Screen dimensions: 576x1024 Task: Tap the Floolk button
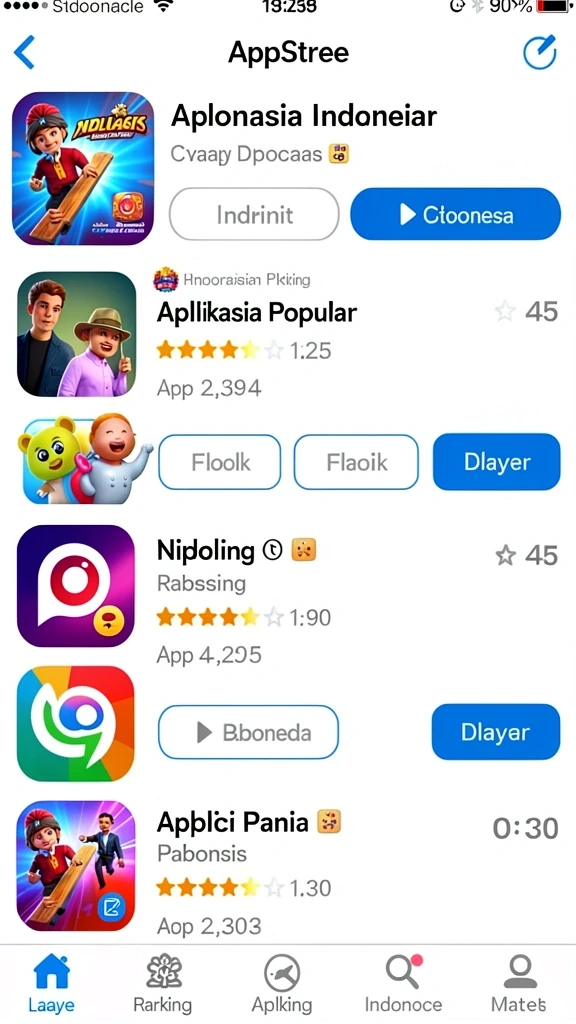click(220, 462)
